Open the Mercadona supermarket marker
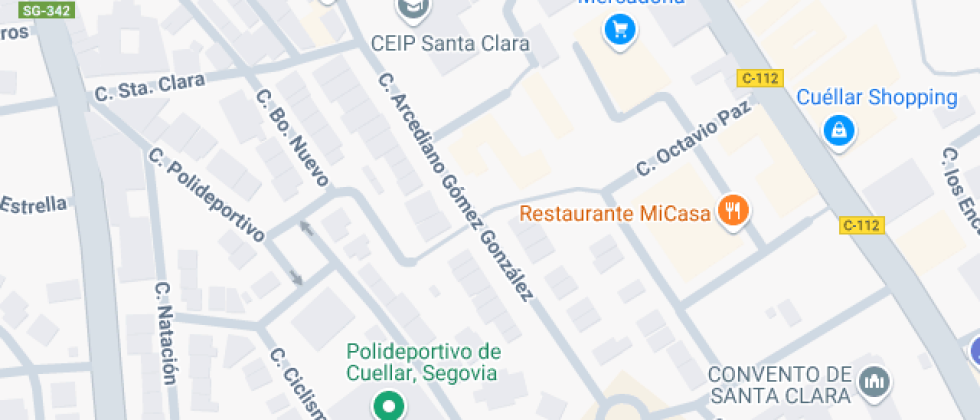This screenshot has height=420, width=980. [620, 30]
